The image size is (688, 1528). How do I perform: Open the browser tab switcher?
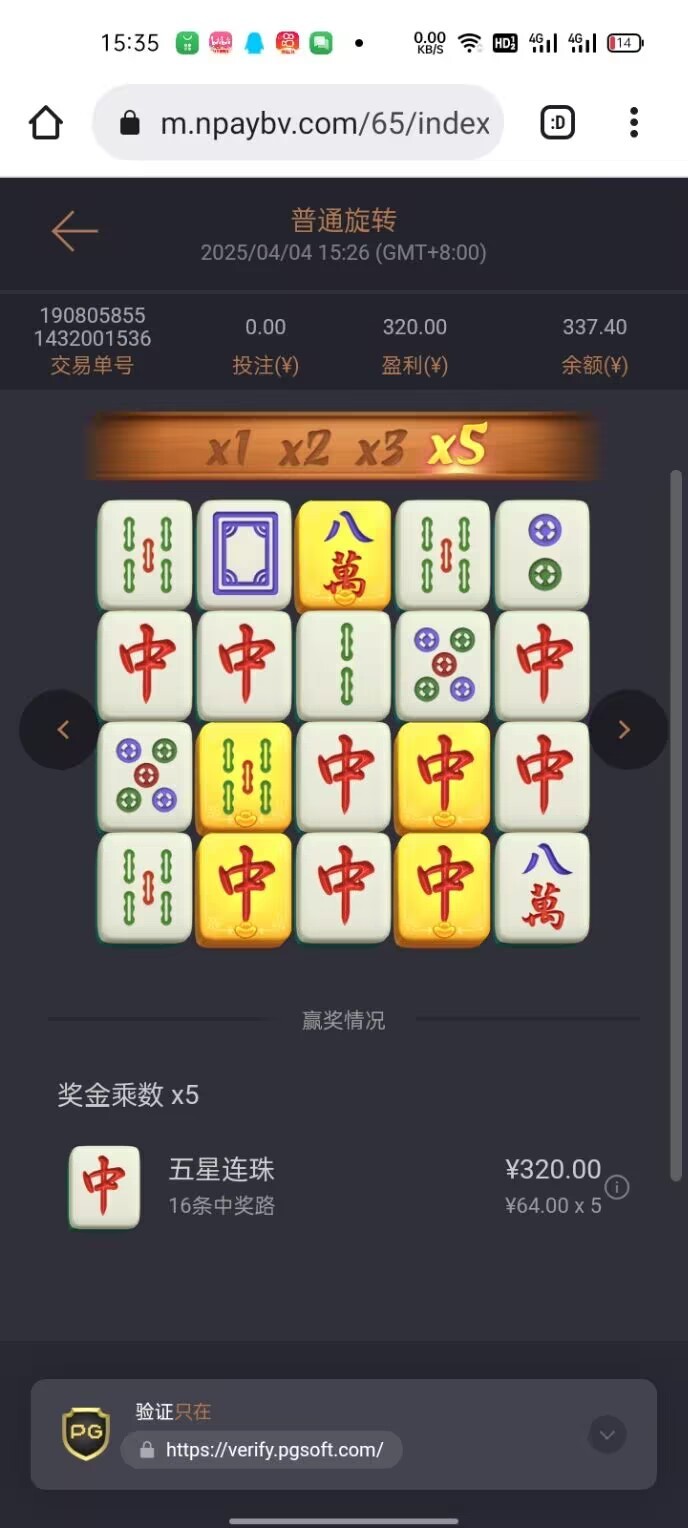click(x=557, y=123)
